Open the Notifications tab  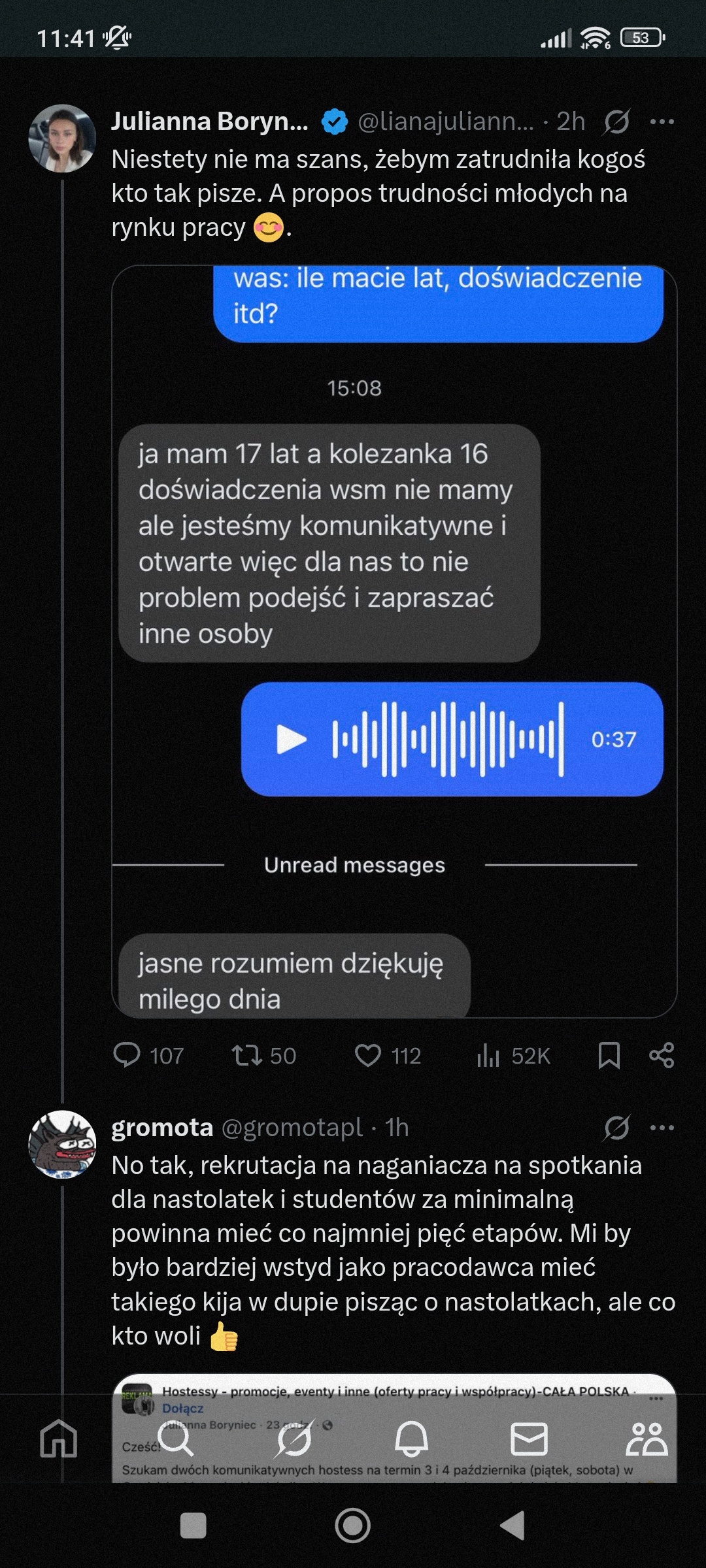(x=412, y=1439)
